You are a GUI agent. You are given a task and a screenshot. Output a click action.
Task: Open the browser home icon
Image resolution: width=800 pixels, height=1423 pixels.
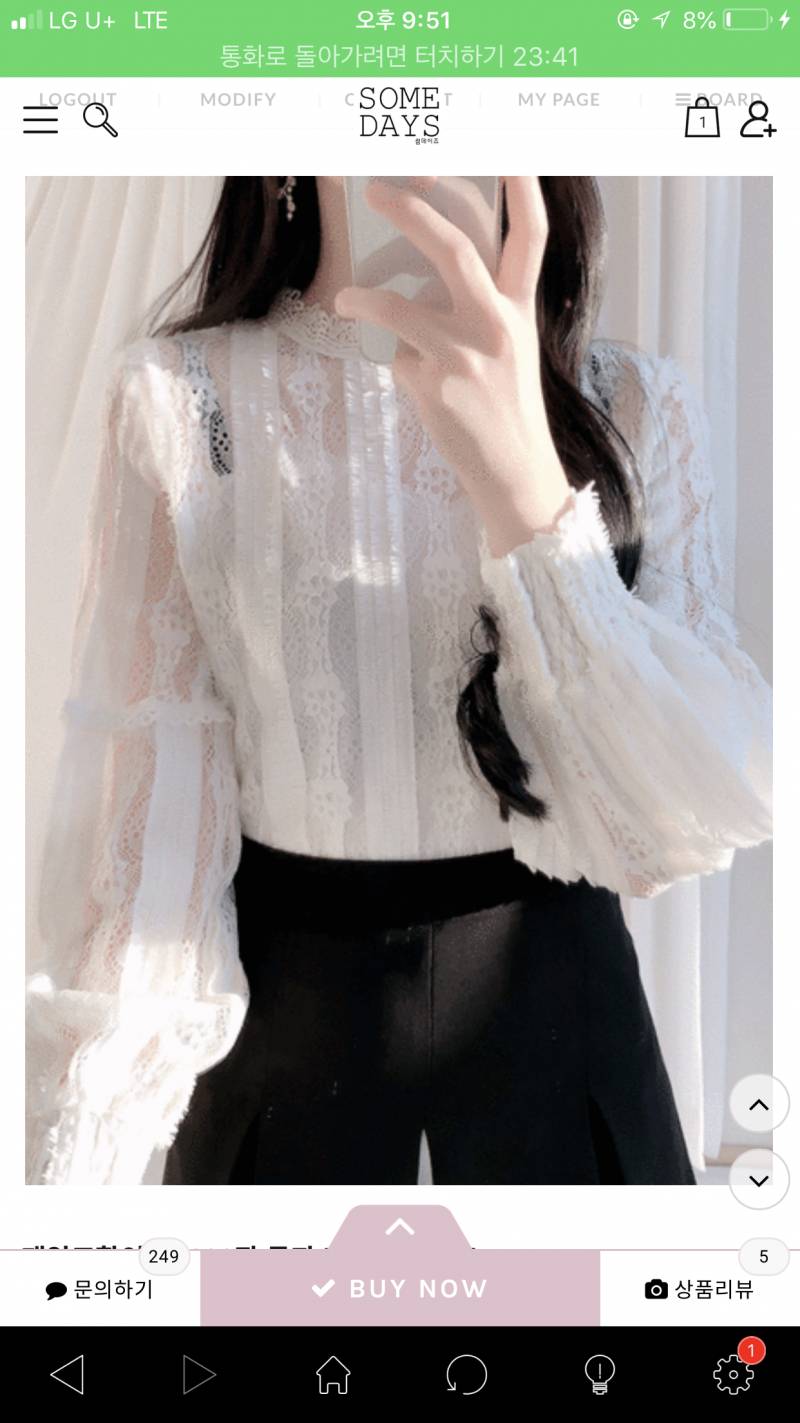[333, 1375]
